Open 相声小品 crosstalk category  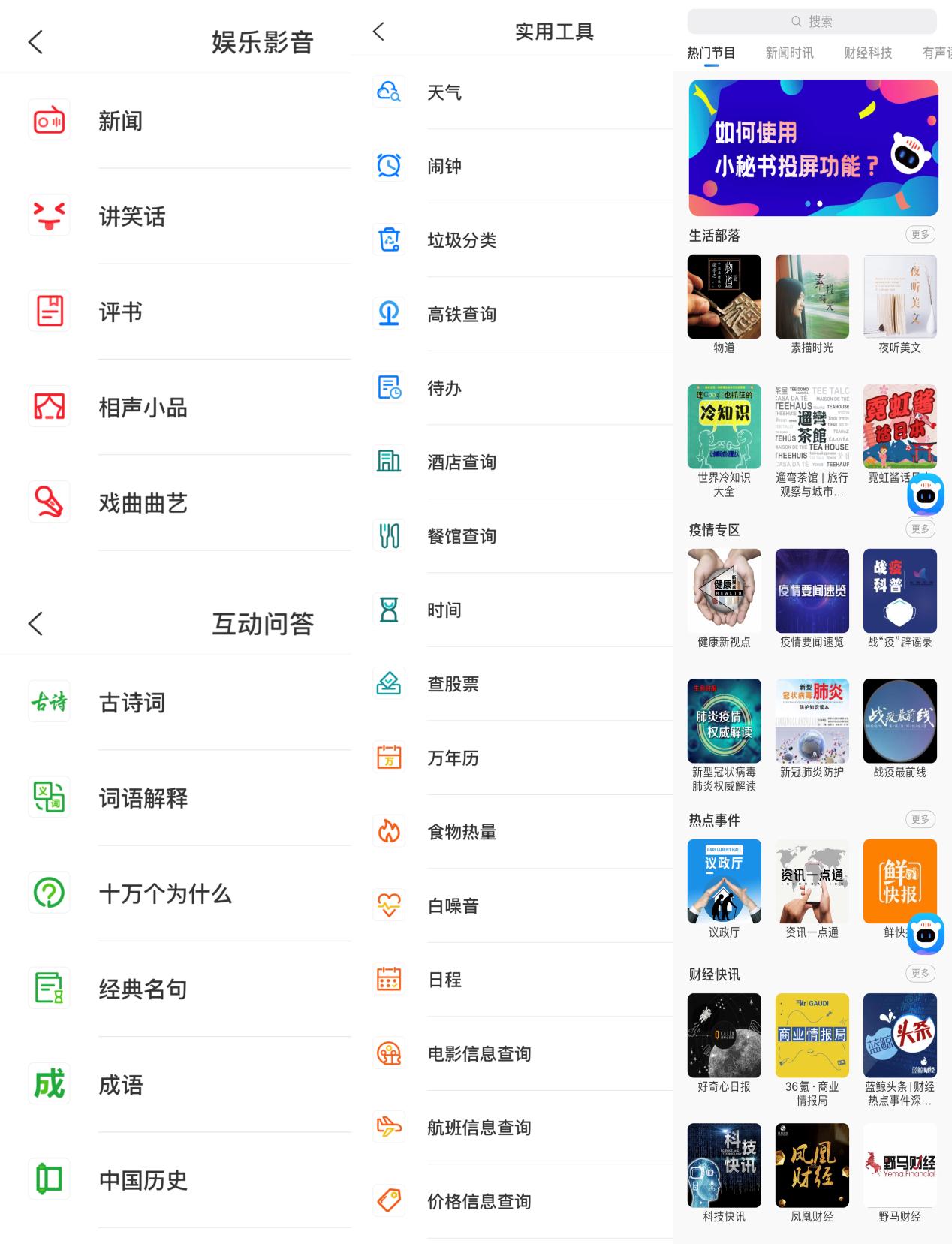[144, 407]
